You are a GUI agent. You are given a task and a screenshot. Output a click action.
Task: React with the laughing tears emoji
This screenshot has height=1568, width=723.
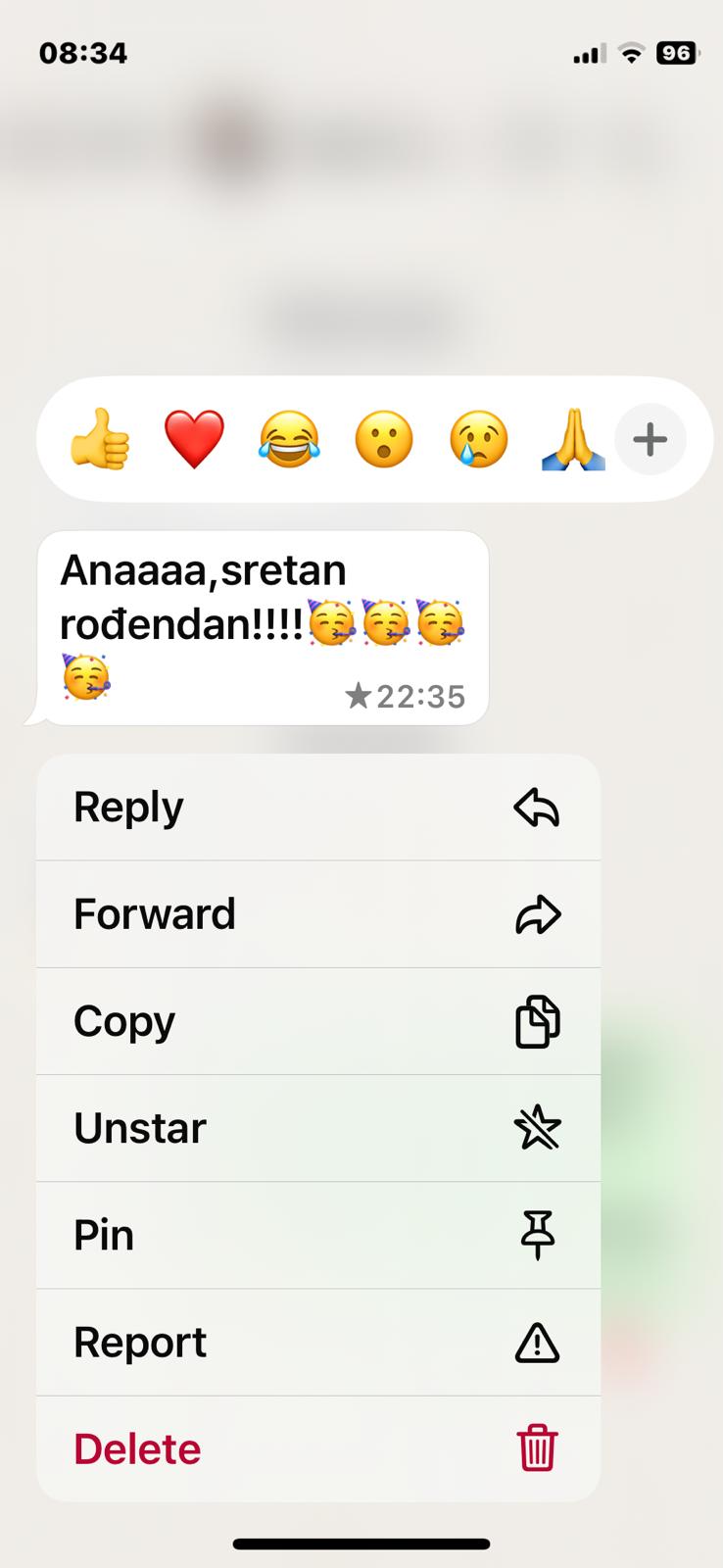pos(289,439)
